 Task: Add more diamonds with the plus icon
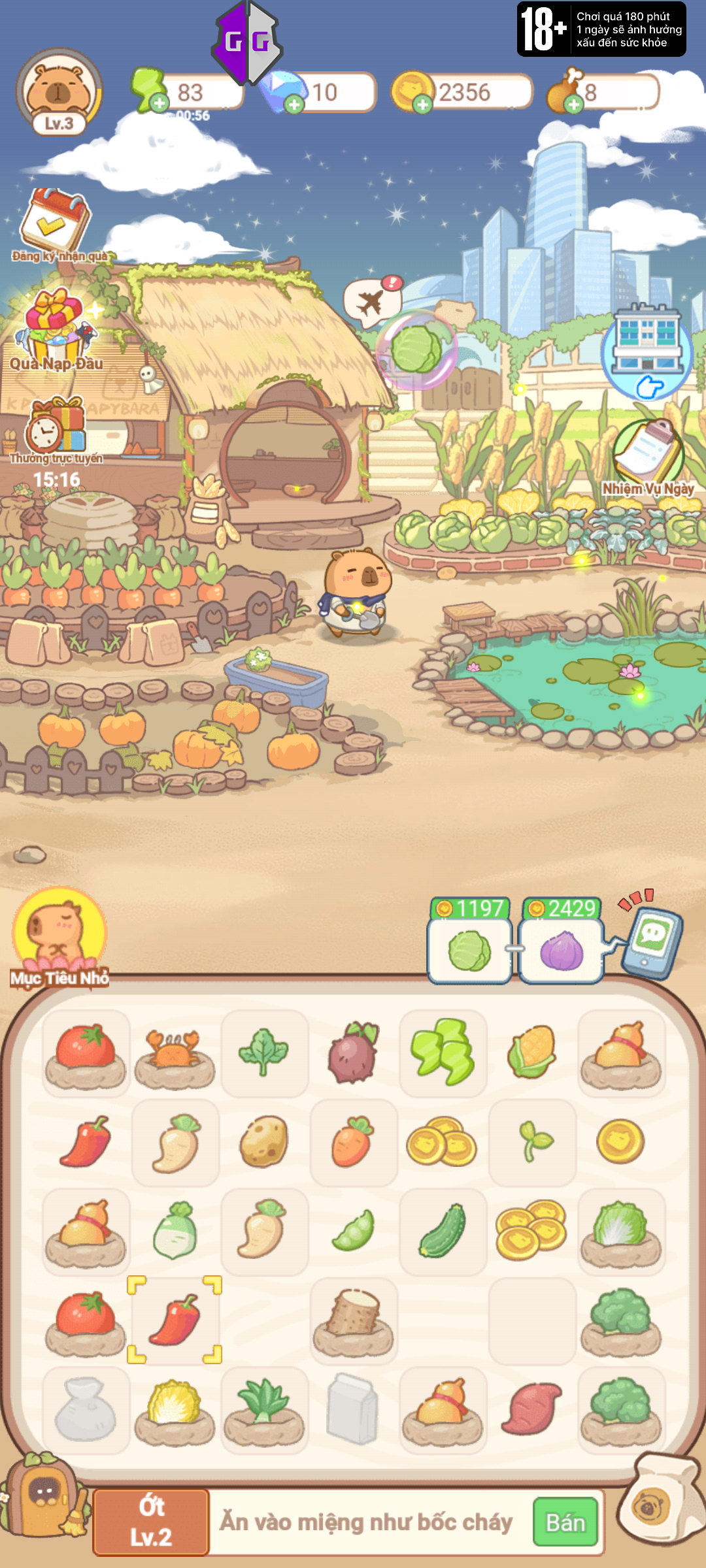point(294,104)
